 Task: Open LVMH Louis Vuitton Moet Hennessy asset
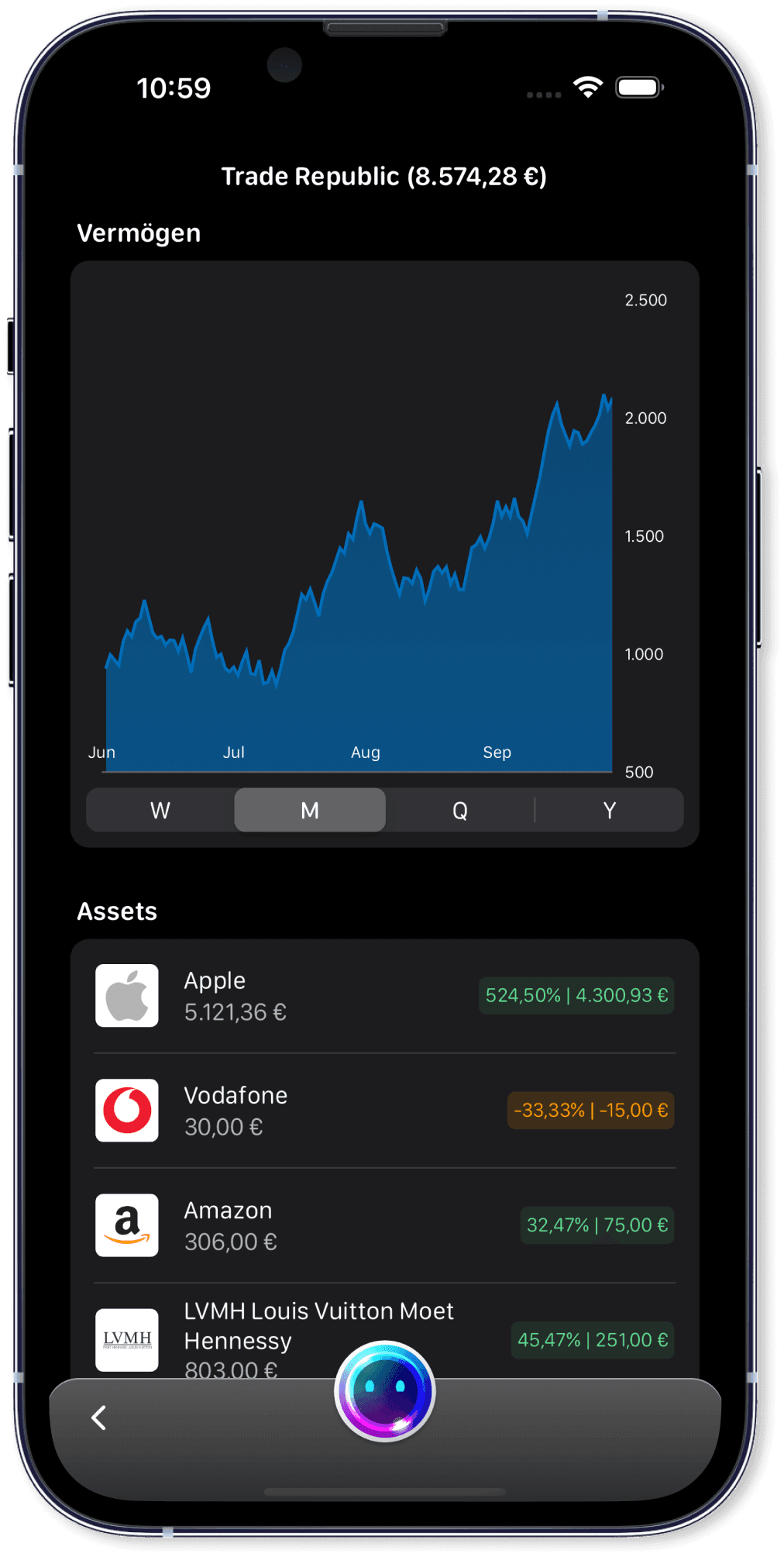click(x=318, y=1327)
